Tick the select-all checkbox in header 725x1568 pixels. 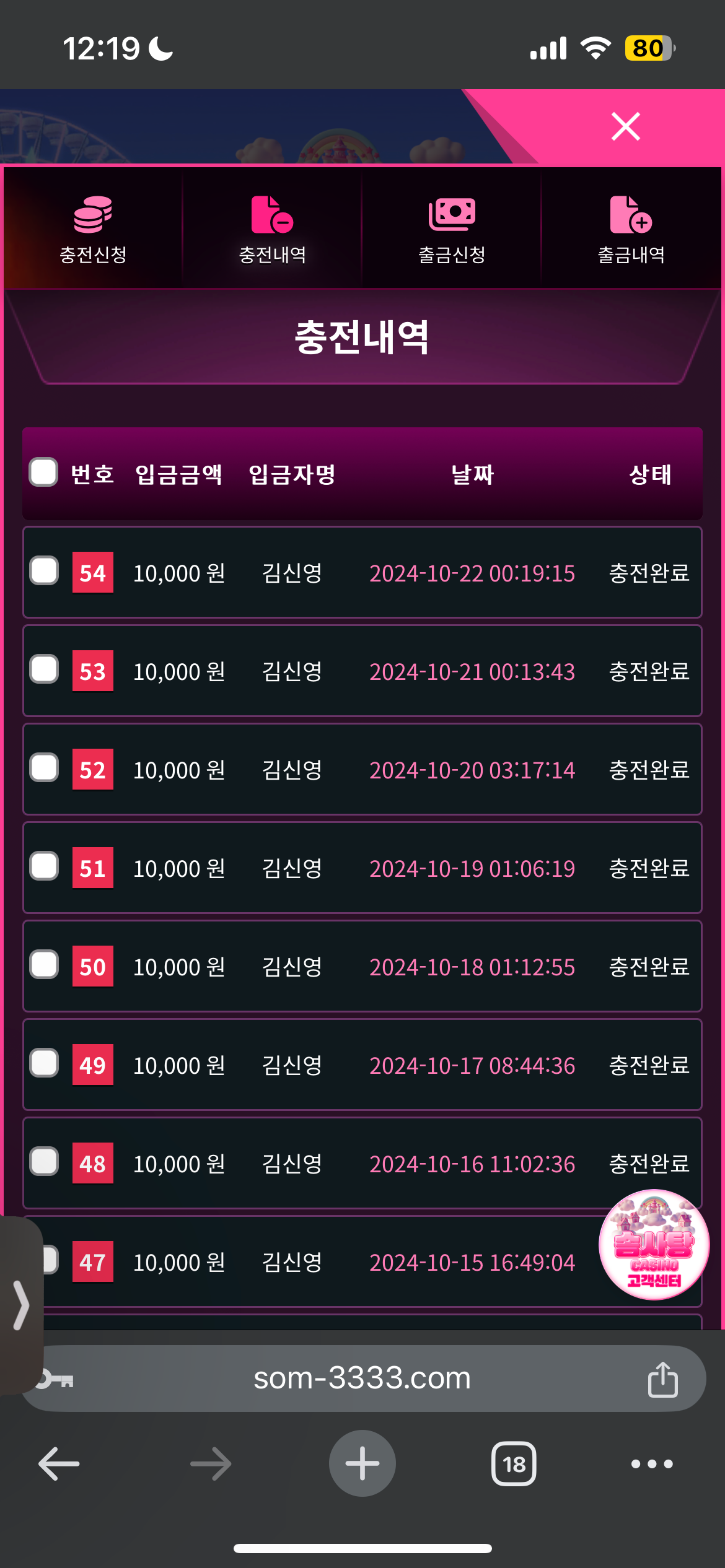44,473
